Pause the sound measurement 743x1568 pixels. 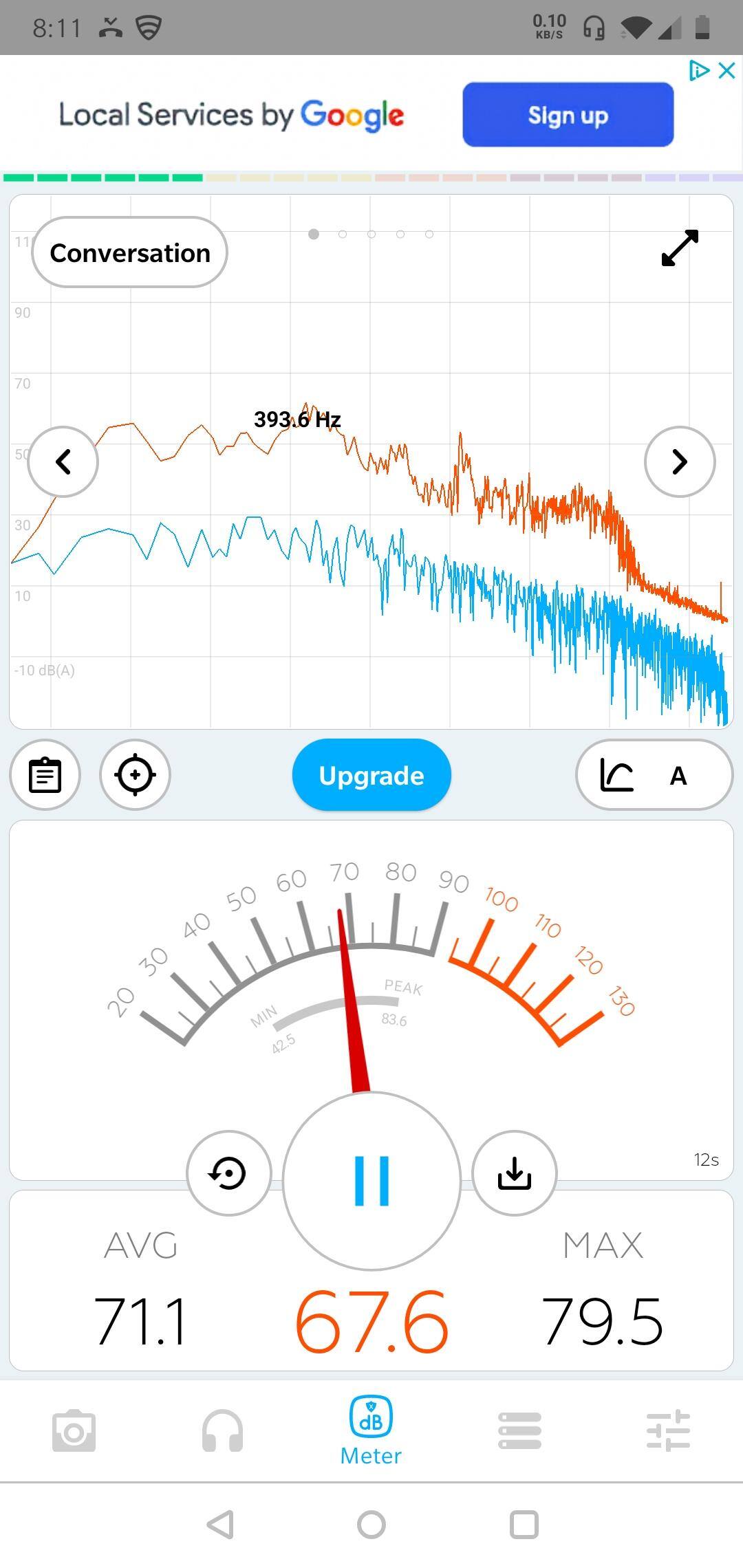tap(371, 1181)
